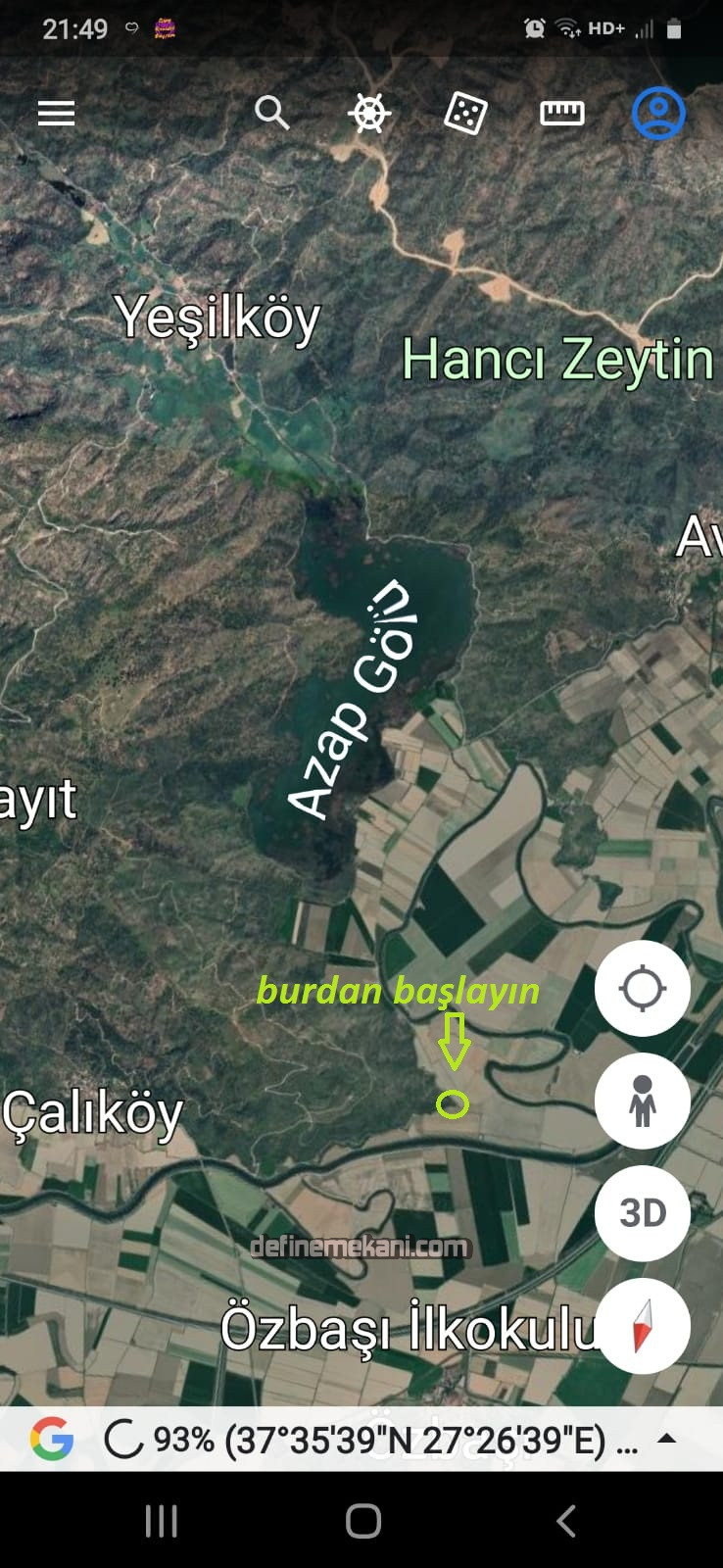Open the account profile icon

pos(657,114)
